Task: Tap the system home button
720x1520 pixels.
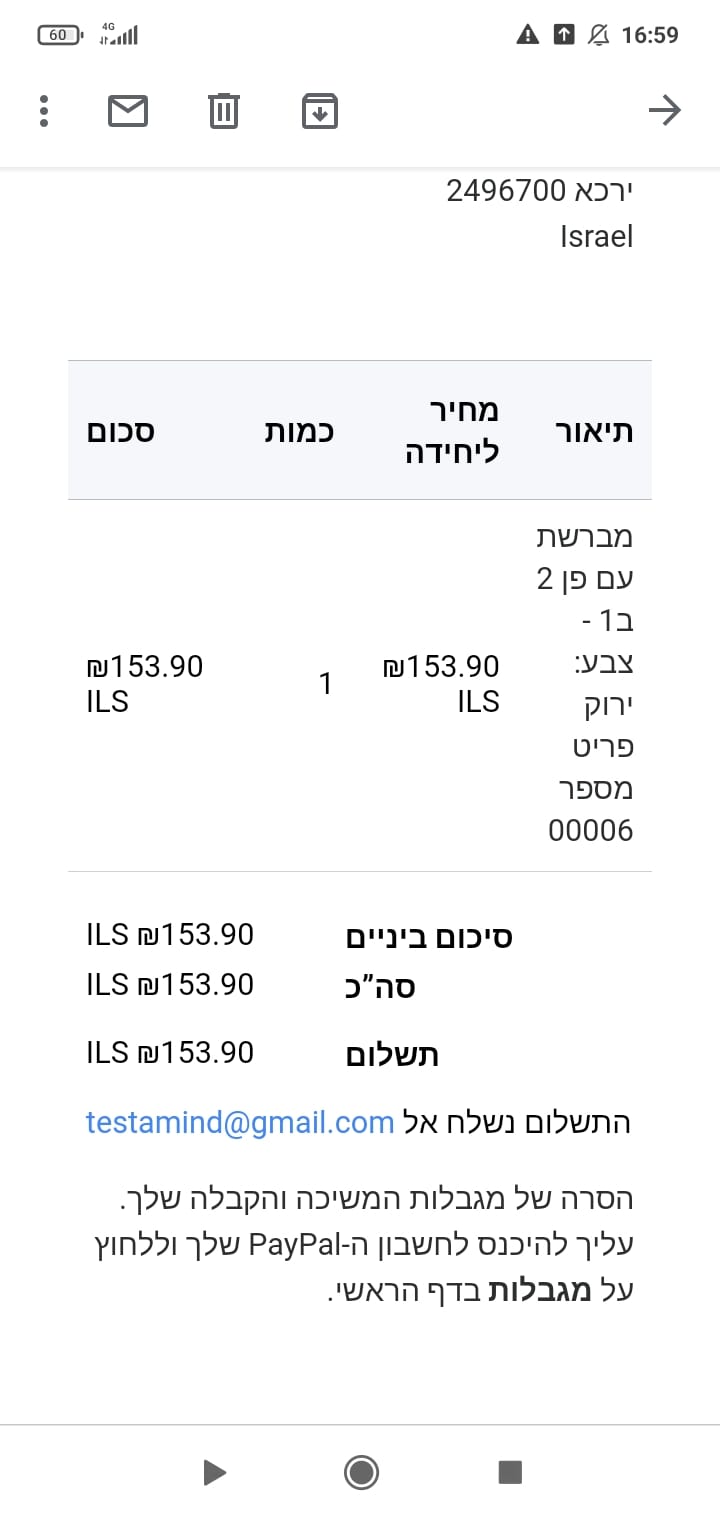Action: (x=360, y=1471)
